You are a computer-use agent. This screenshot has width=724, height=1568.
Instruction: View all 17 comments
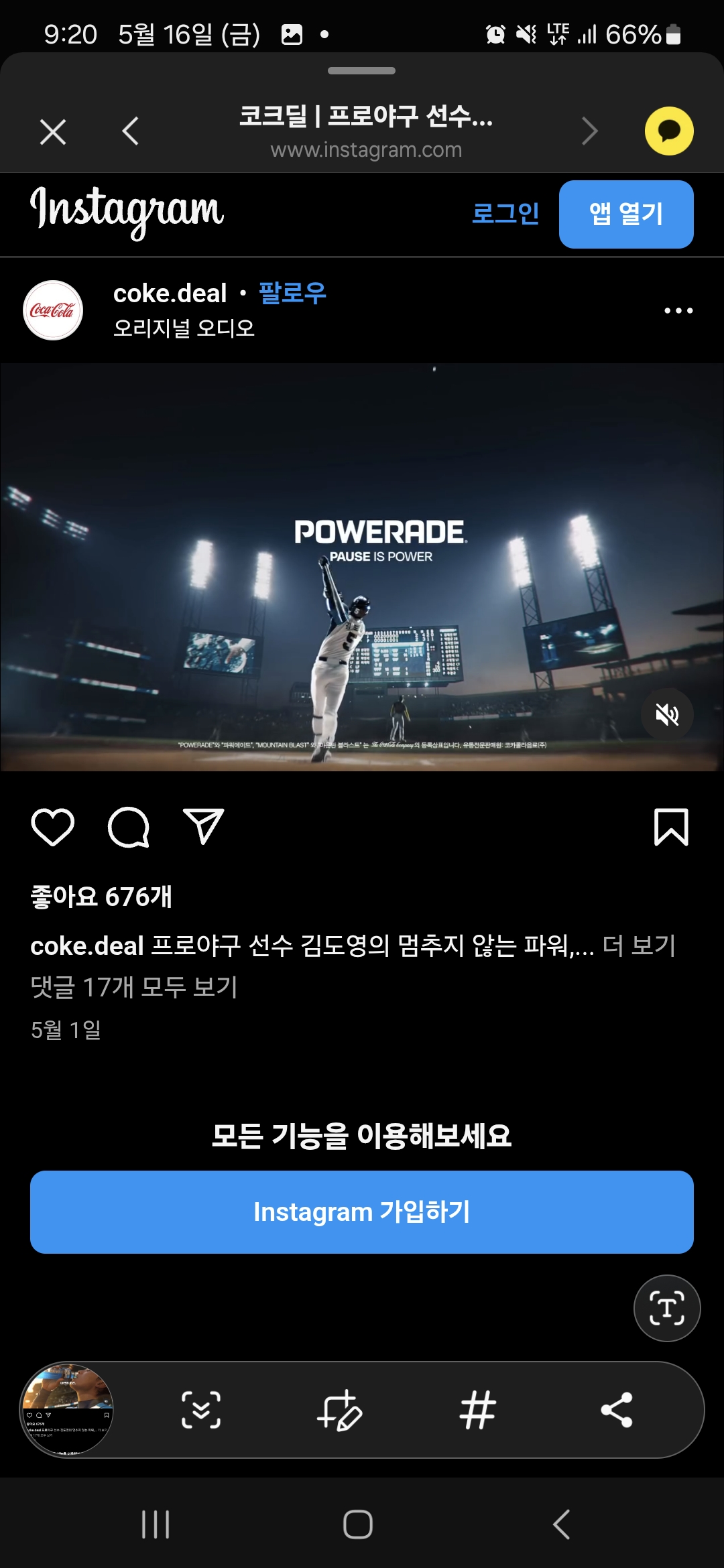pos(134,987)
